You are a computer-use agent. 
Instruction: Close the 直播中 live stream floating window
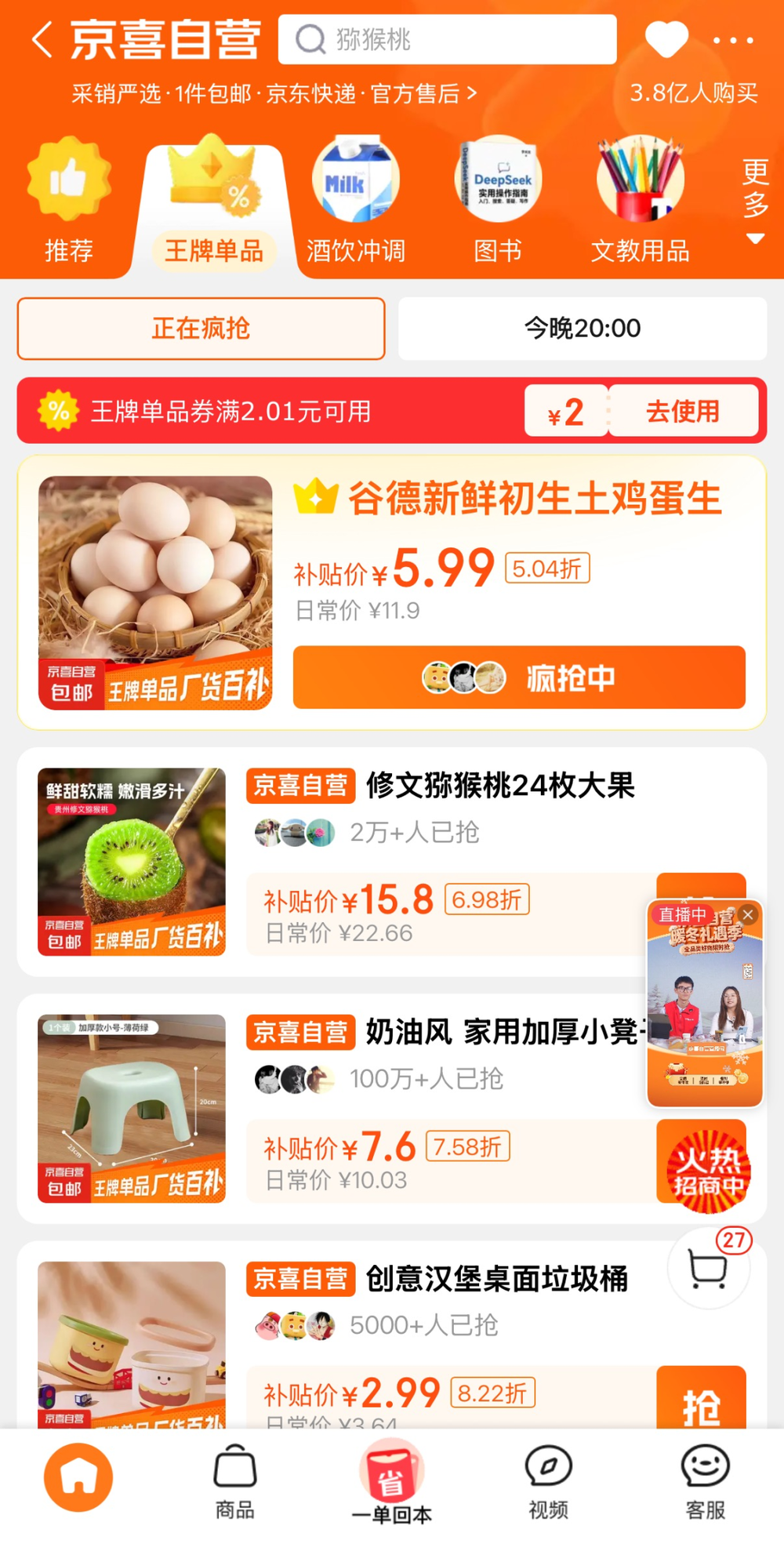click(x=748, y=914)
